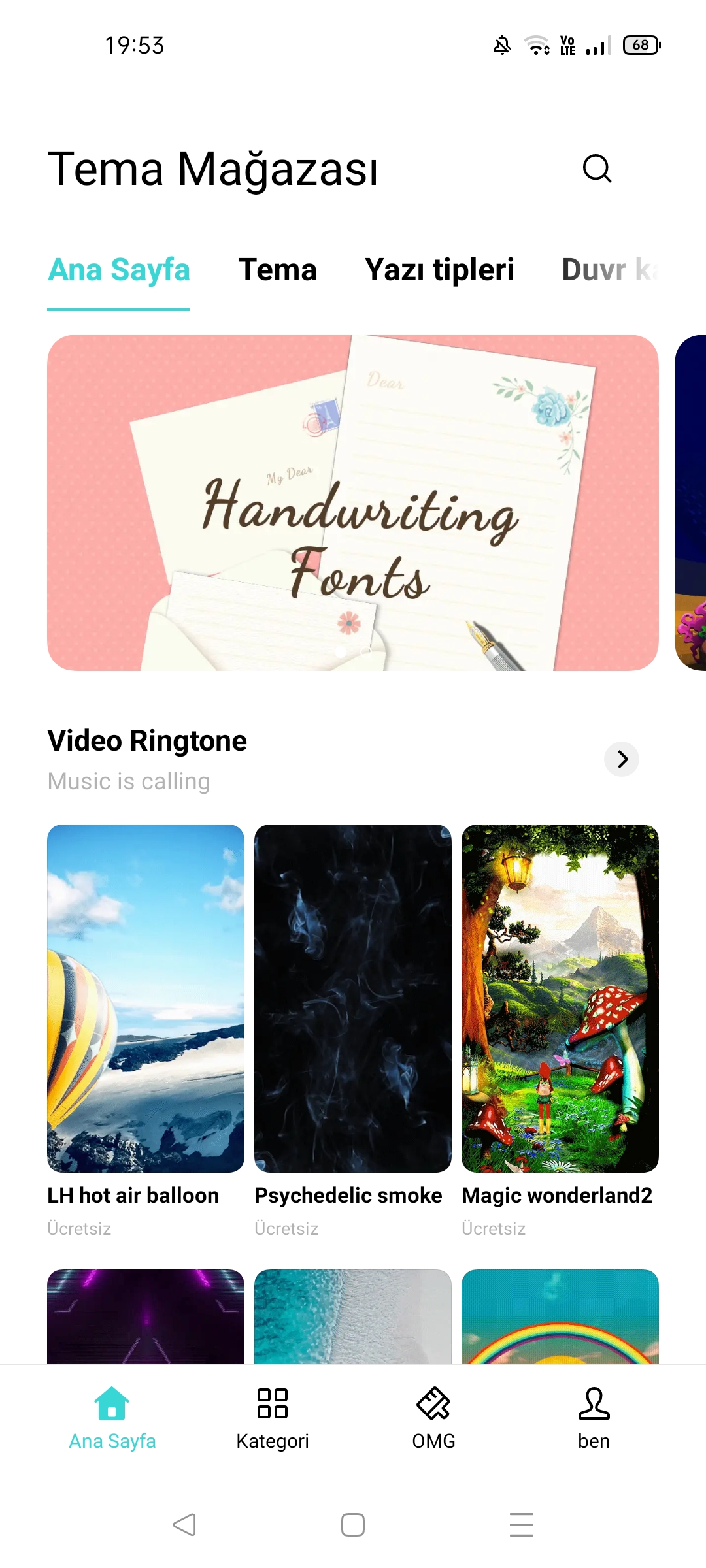
Task: Open the search icon in Tema Mağazası
Action: tap(597, 169)
